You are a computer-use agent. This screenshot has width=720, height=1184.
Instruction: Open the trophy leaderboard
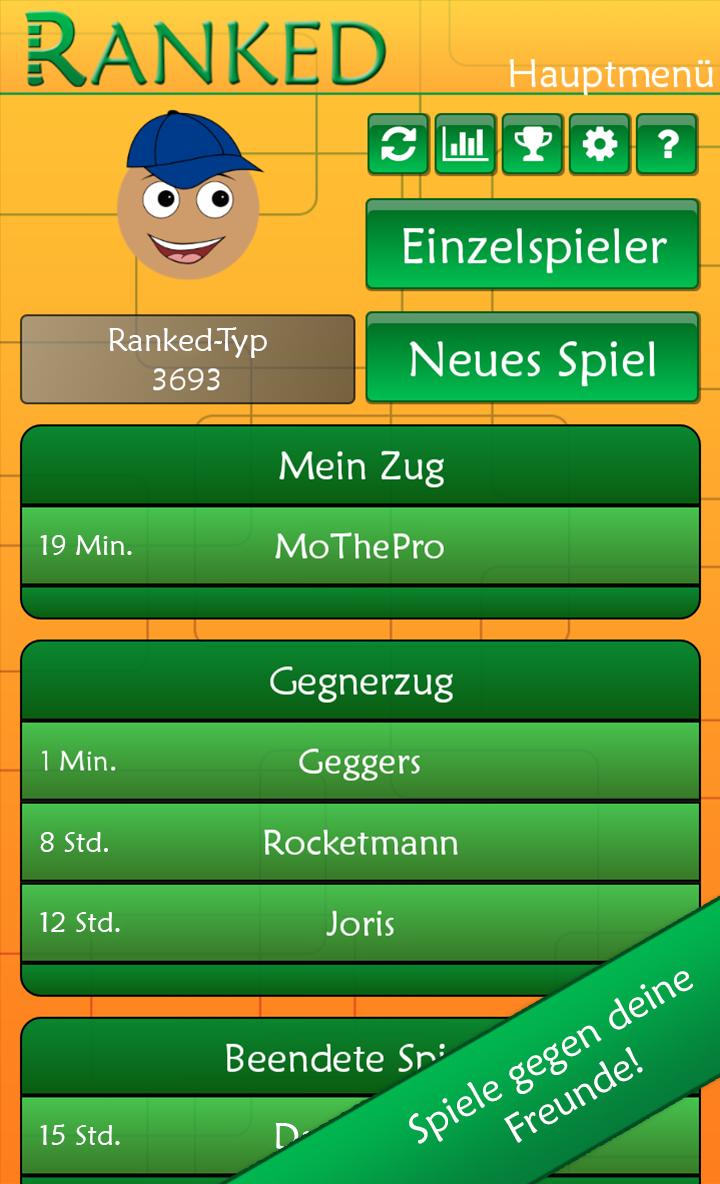[x=532, y=146]
